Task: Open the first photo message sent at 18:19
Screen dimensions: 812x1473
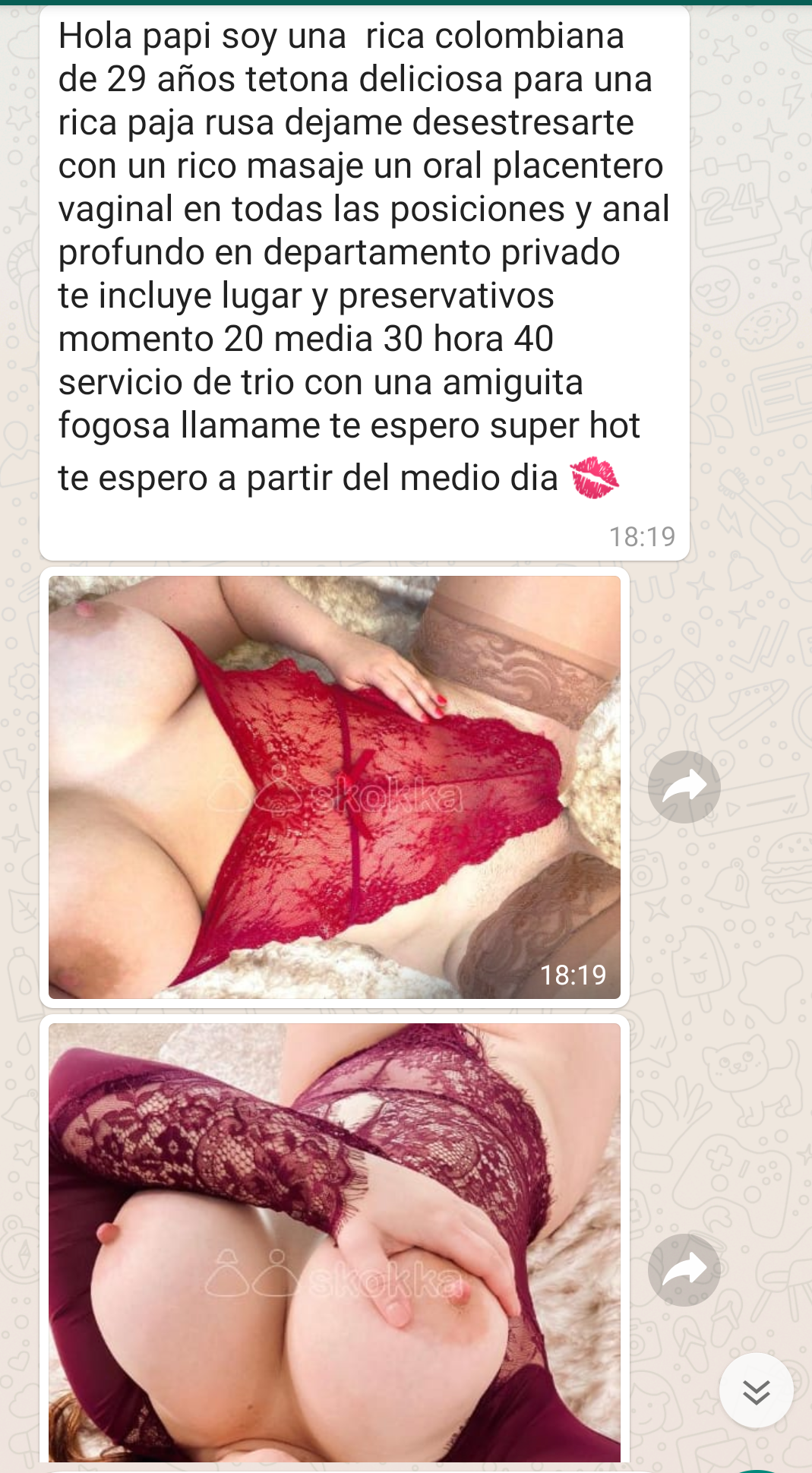Action: [x=334, y=787]
